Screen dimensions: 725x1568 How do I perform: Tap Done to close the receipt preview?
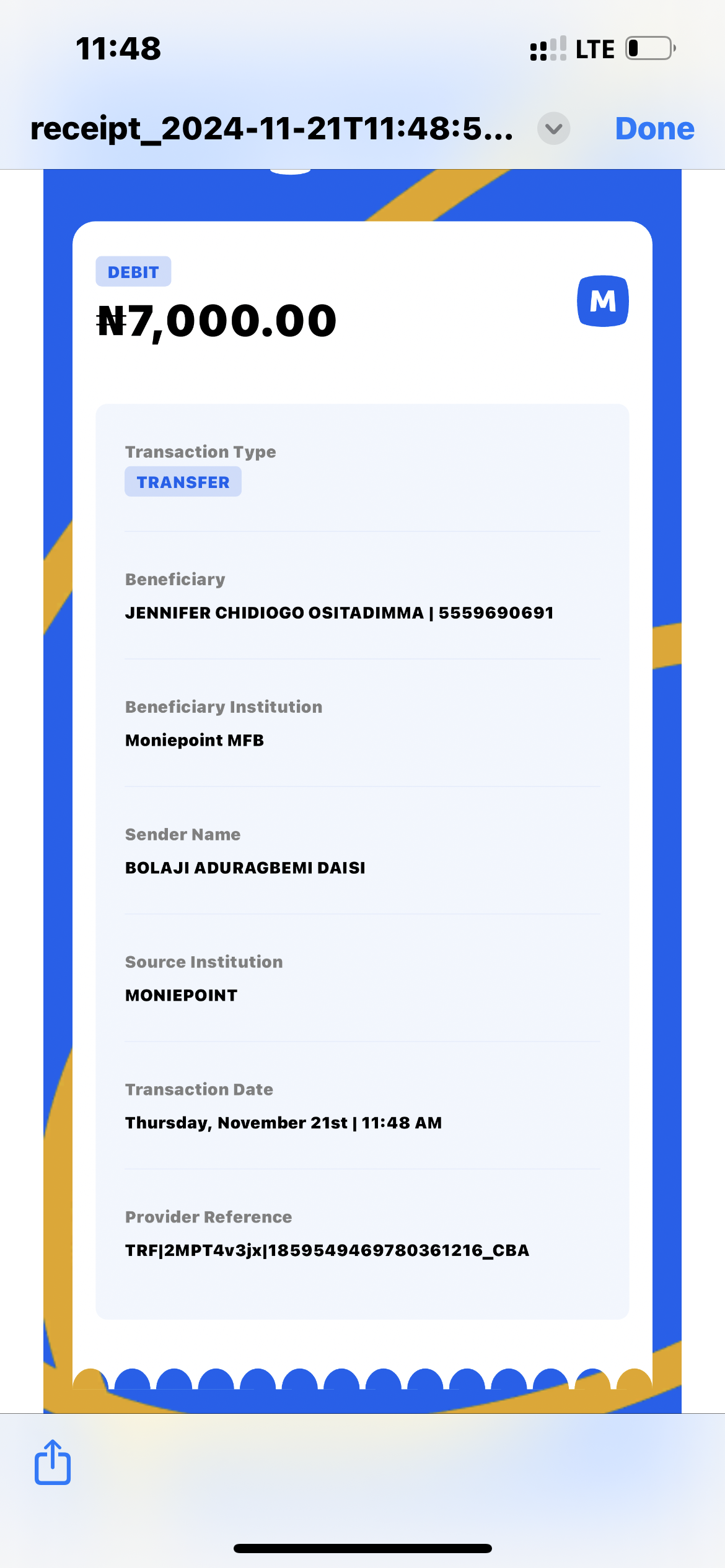click(x=654, y=129)
